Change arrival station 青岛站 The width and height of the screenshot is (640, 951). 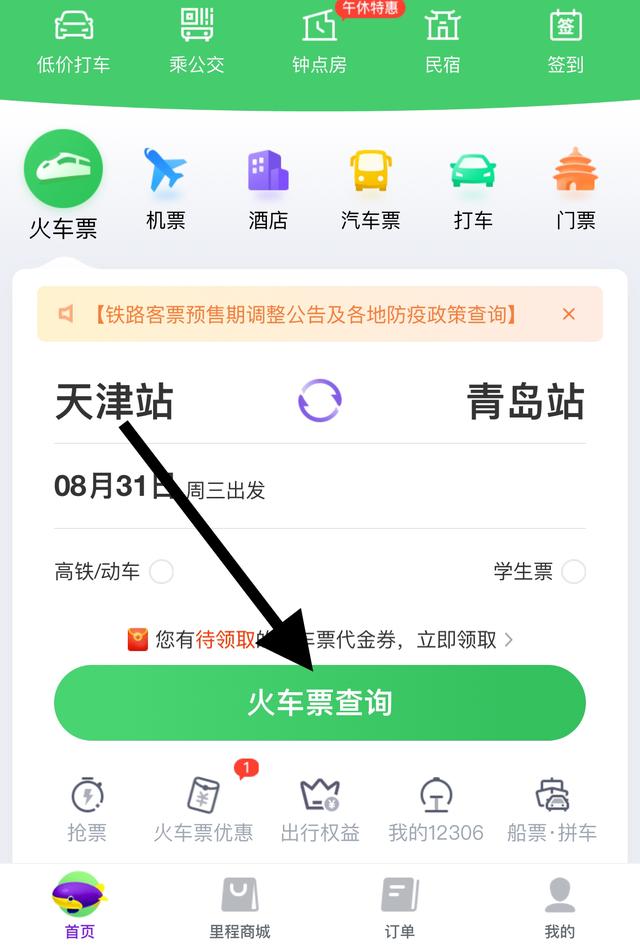point(525,402)
